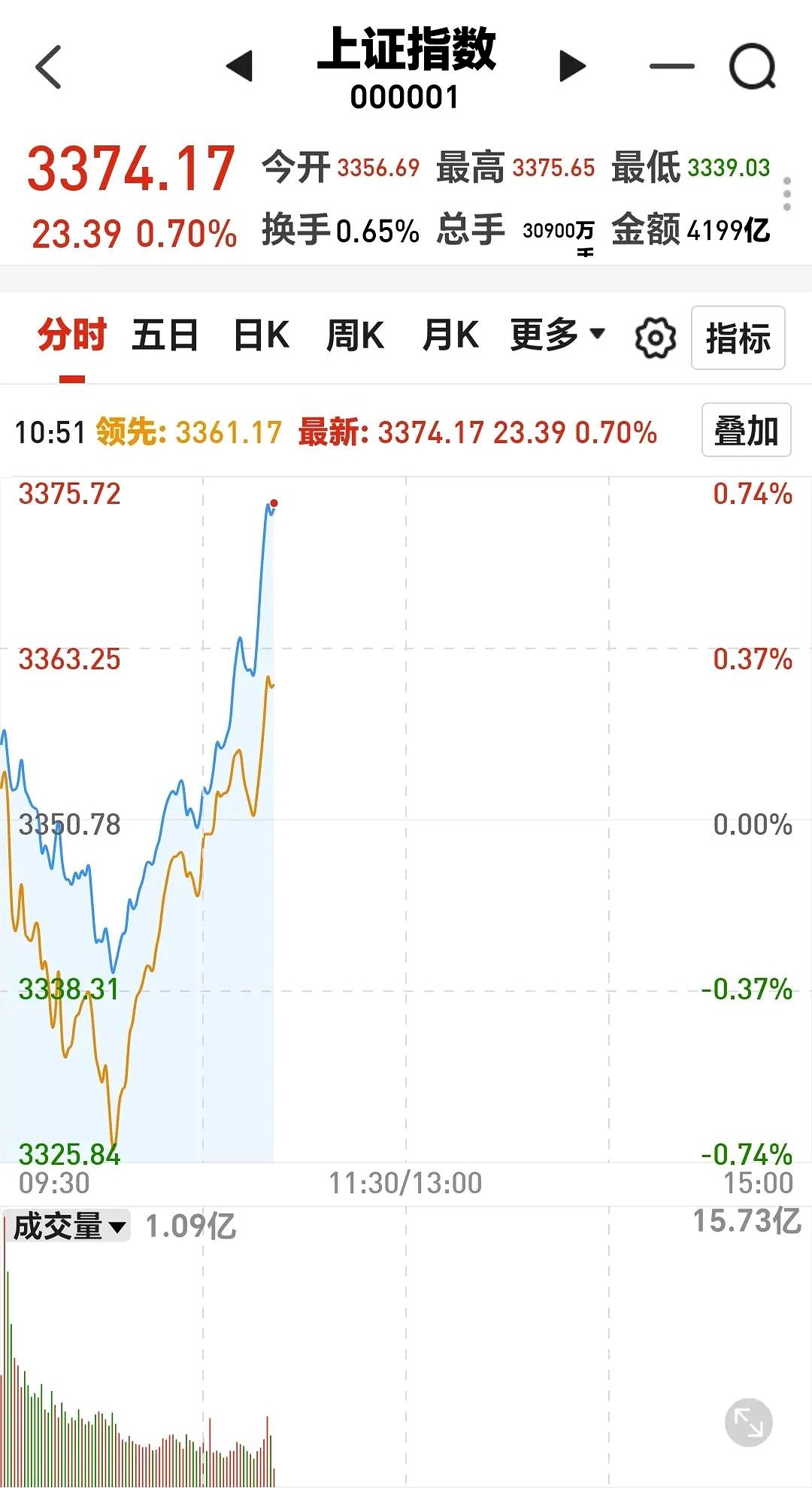Toggle to 月K monthly view
The image size is (812, 1488).
tap(451, 338)
